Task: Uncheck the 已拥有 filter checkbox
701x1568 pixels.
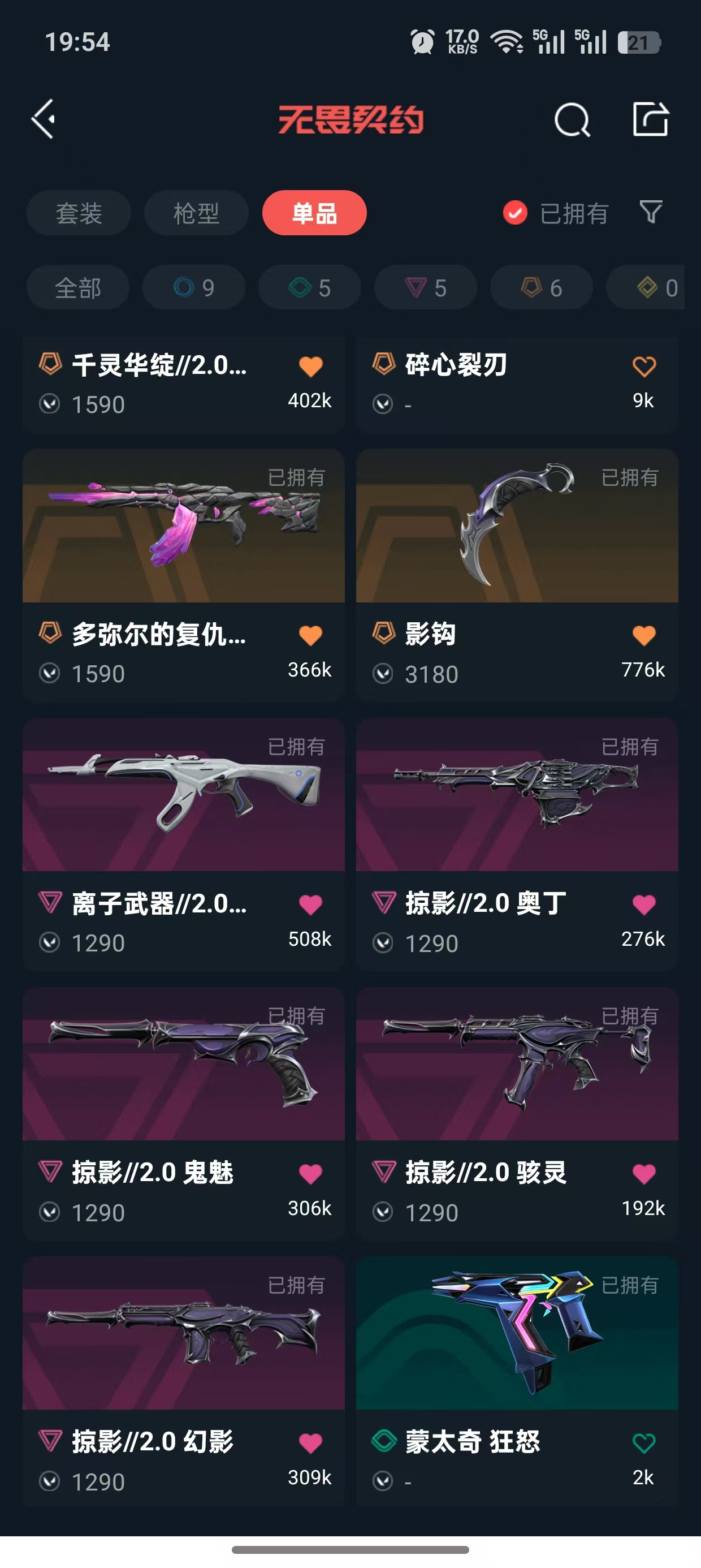Action: coord(515,213)
